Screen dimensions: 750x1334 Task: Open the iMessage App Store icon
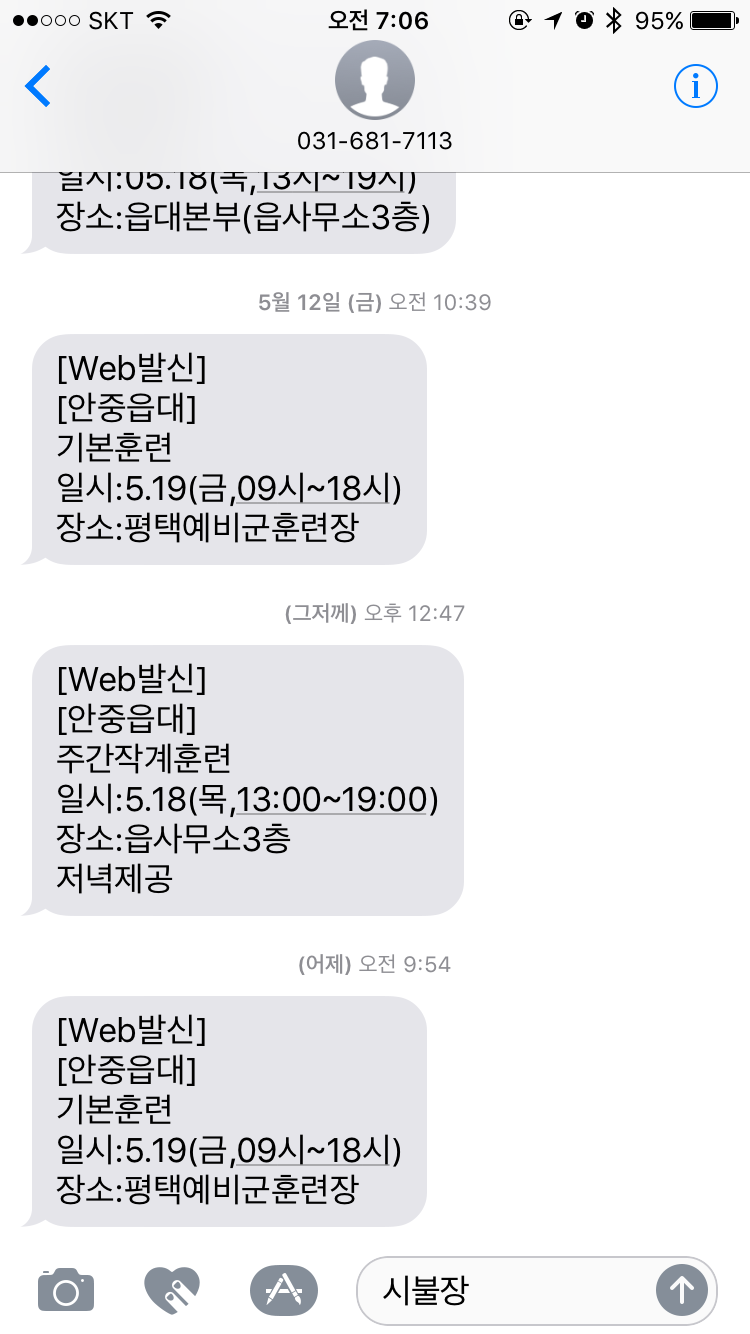pyautogui.click(x=283, y=1290)
